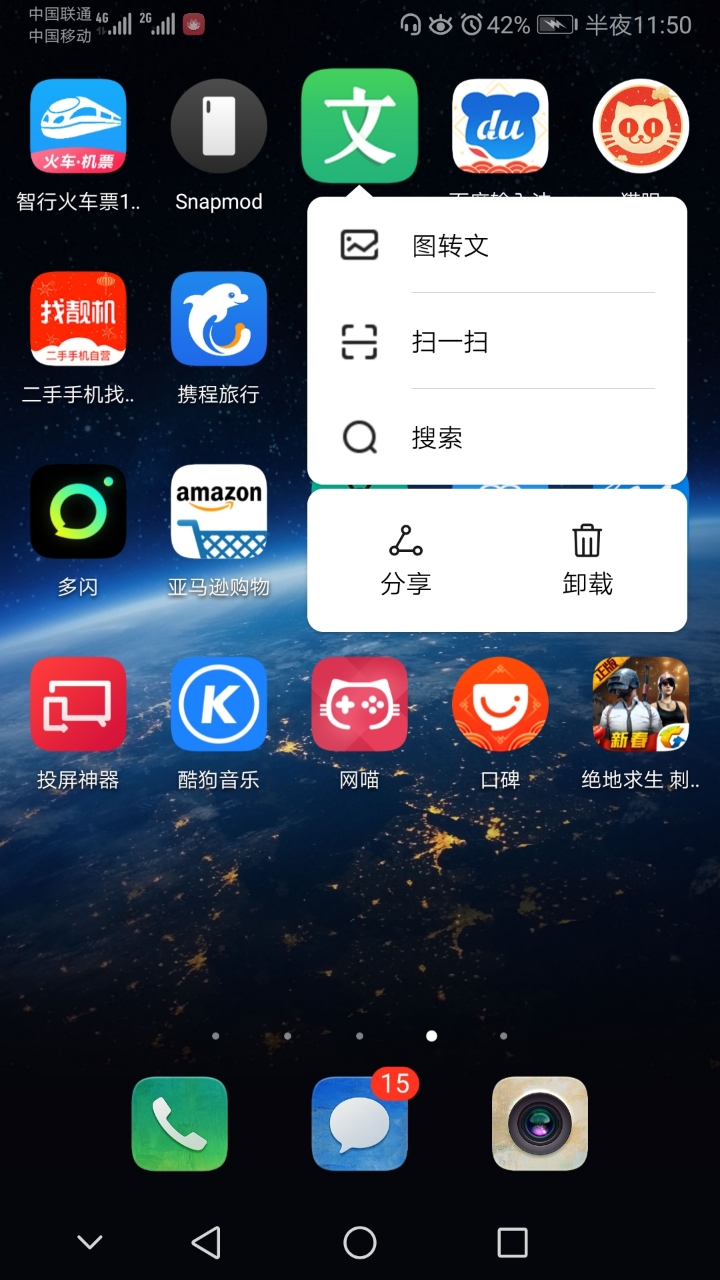Open the phone dialer in the dock
The width and height of the screenshot is (720, 1280).
(x=180, y=1124)
